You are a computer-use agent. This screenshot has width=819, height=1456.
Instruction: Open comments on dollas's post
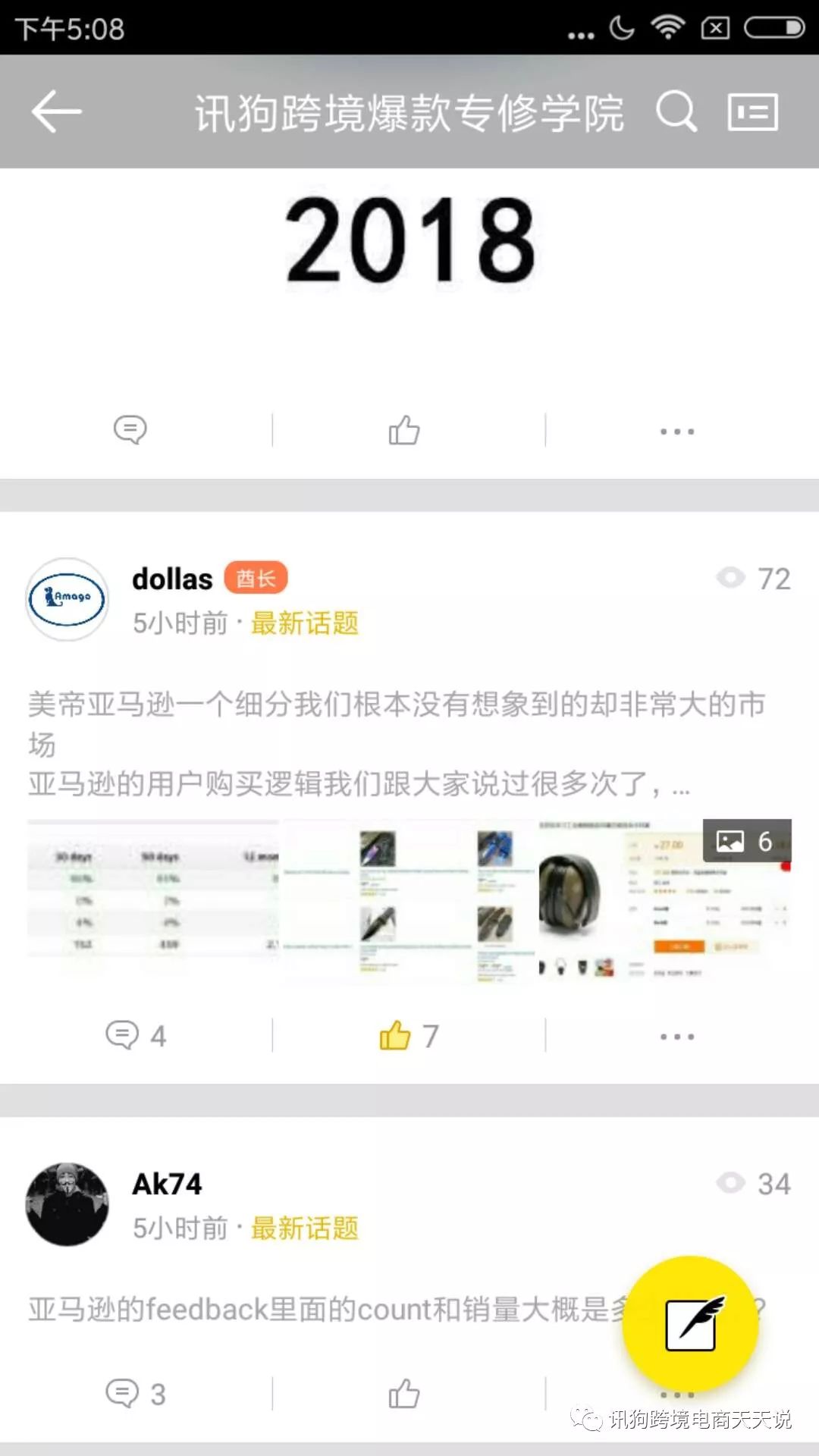[x=135, y=1035]
